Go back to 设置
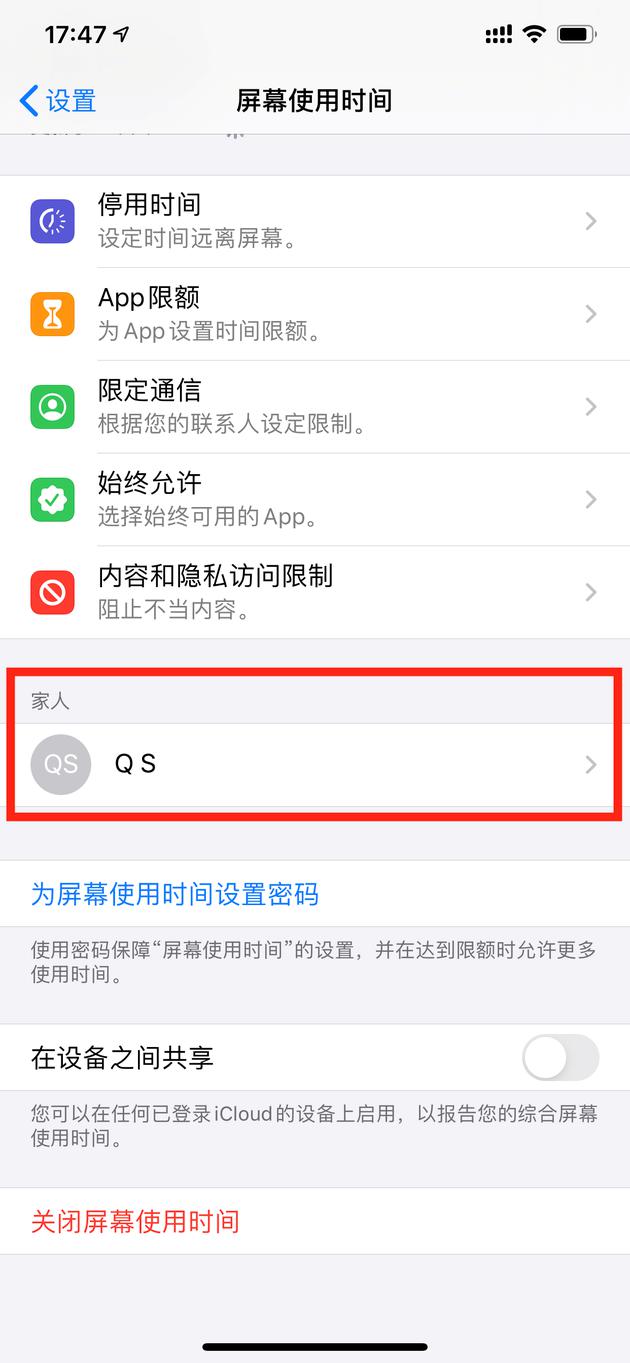Viewport: 630px width, 1363px height. click(x=58, y=101)
